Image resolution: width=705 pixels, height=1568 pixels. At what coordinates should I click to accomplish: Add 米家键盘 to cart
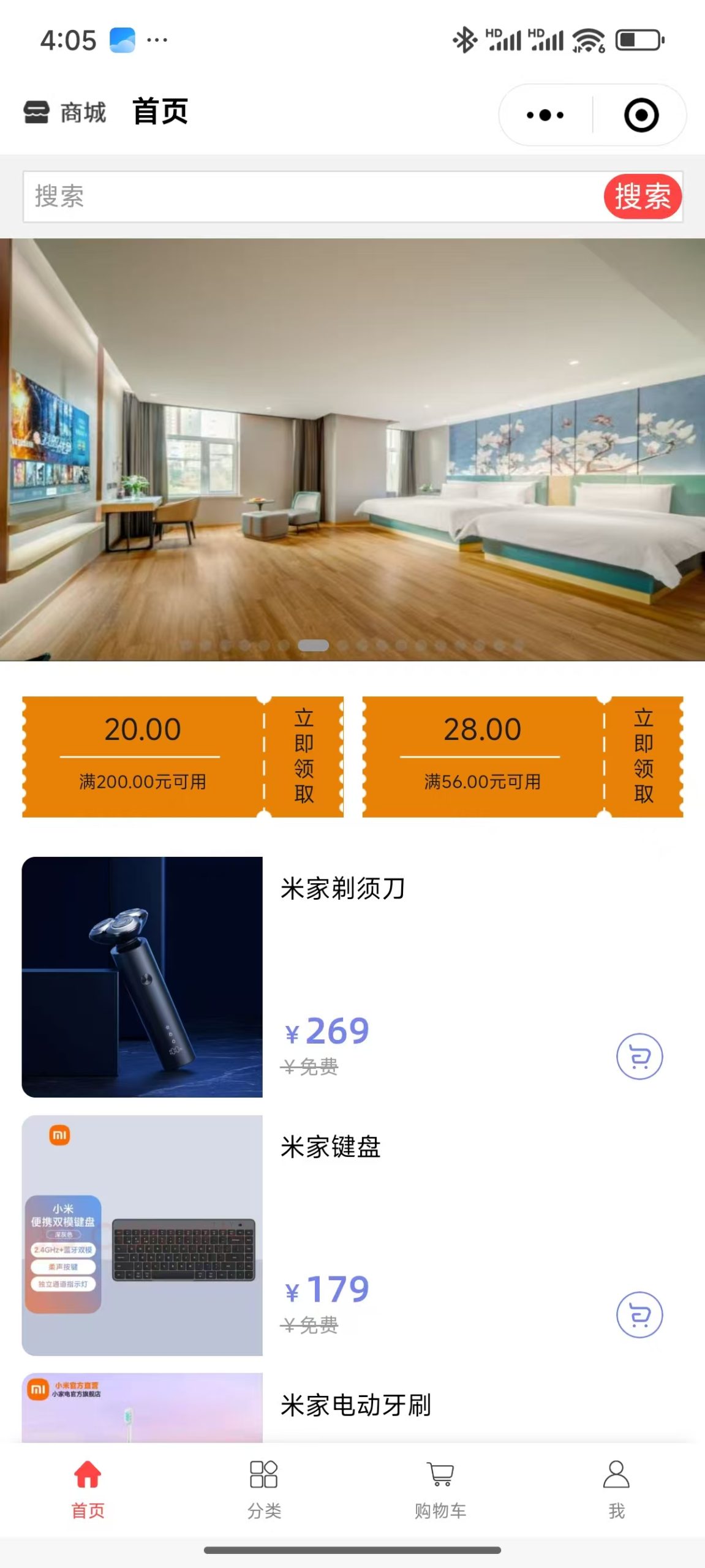coord(639,1315)
